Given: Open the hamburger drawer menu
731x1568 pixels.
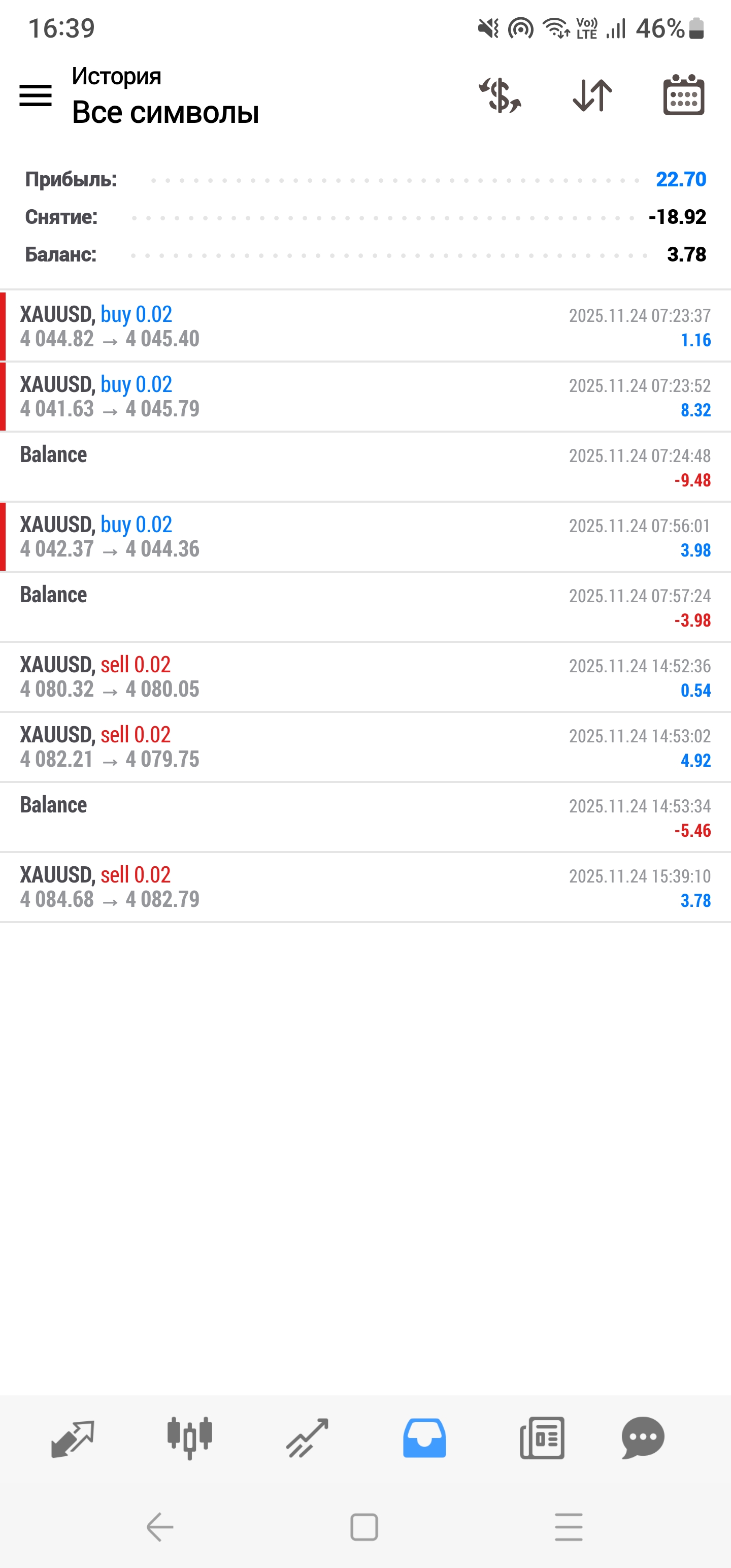Looking at the screenshot, I should click(x=36, y=95).
